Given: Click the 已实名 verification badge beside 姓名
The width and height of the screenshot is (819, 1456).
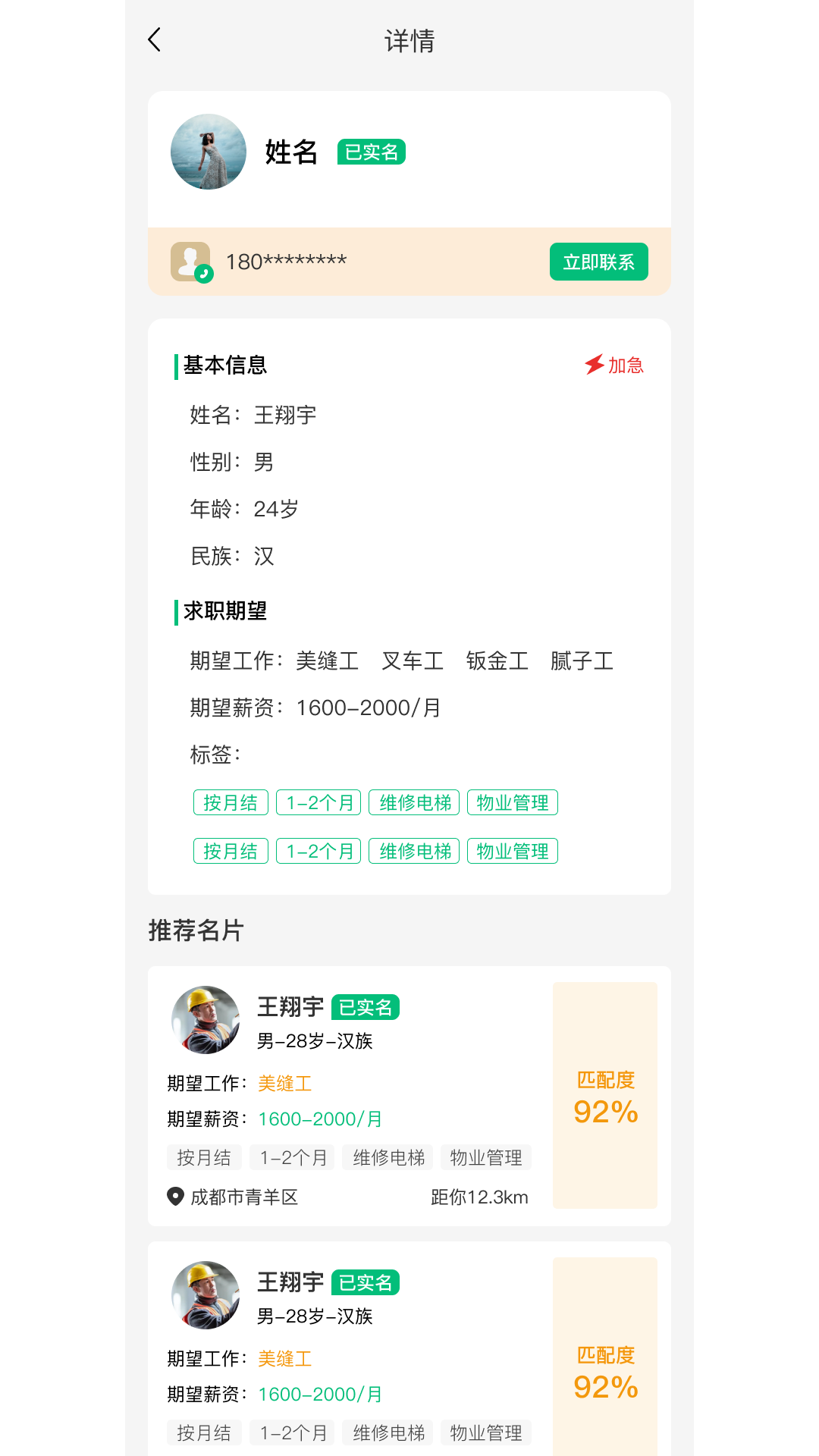Looking at the screenshot, I should (371, 151).
